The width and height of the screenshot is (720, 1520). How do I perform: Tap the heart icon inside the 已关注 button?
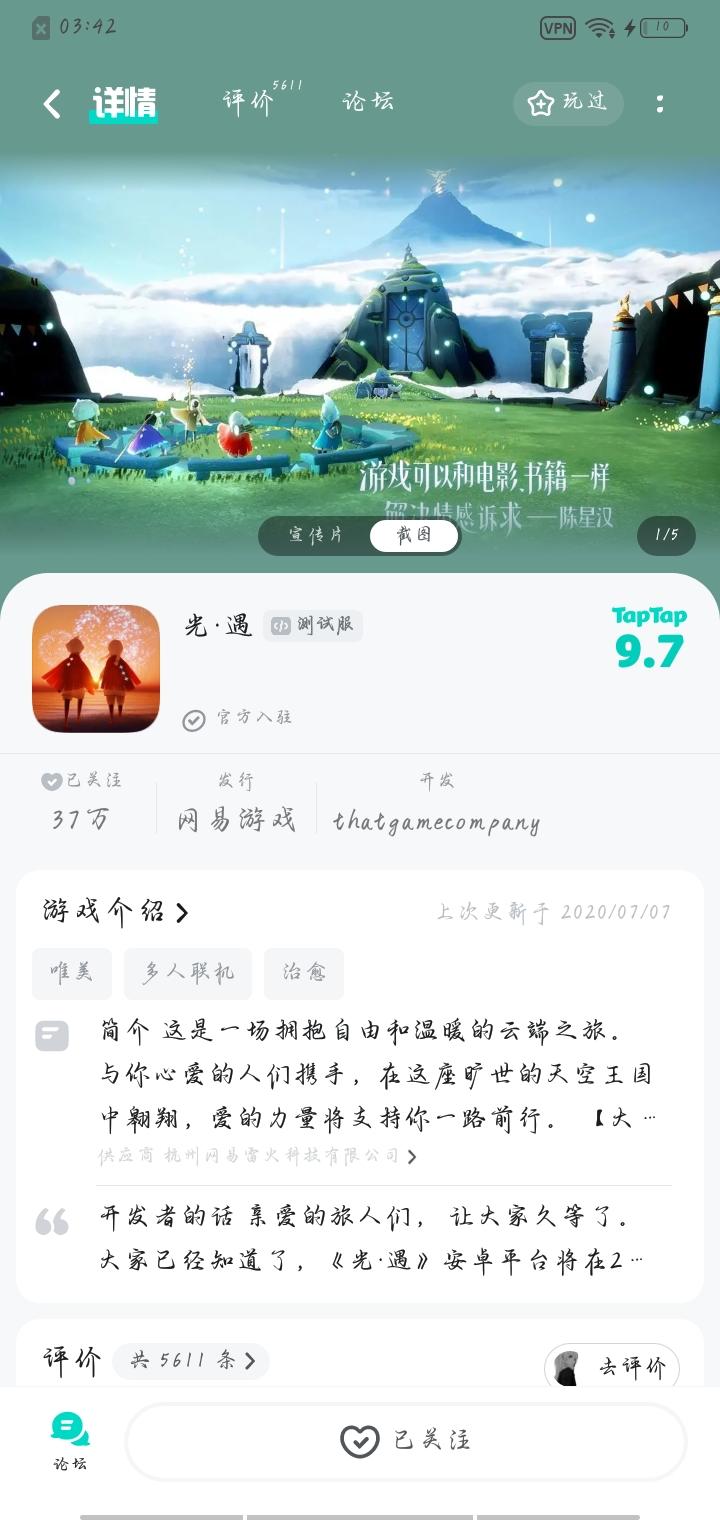[x=360, y=1441]
